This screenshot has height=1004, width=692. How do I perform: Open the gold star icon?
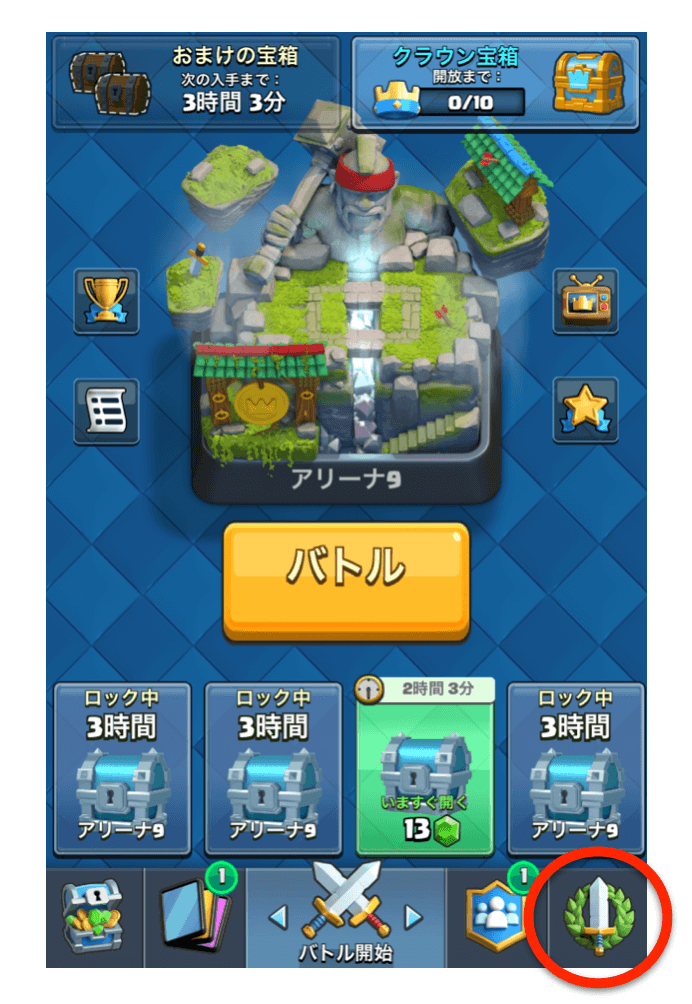click(x=586, y=410)
